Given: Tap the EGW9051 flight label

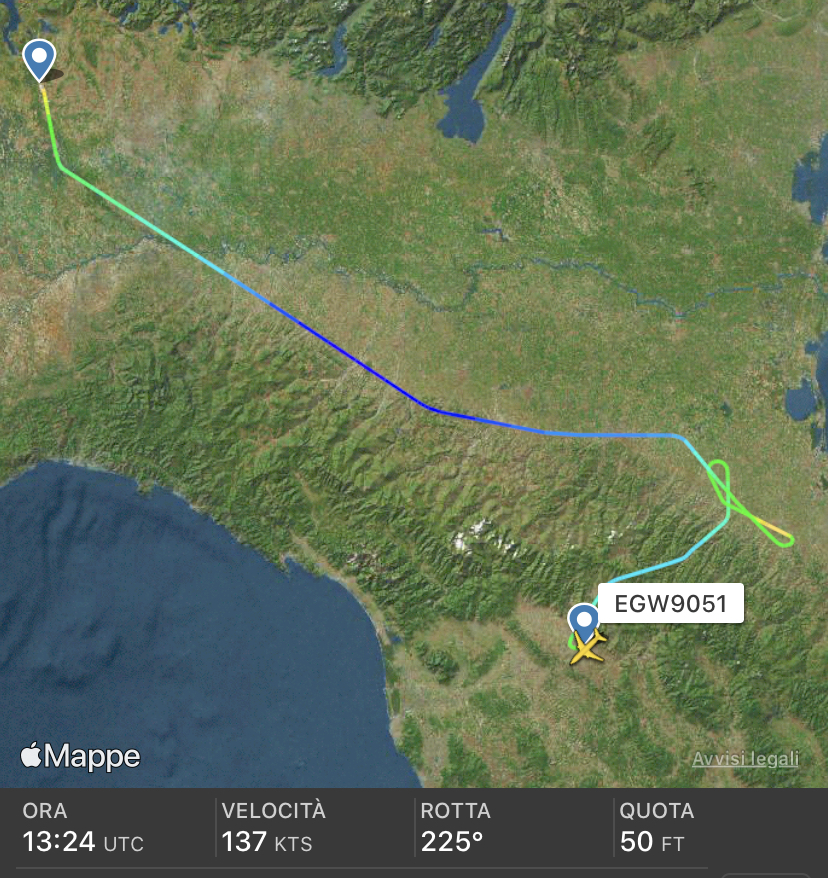Looking at the screenshot, I should point(671,604).
